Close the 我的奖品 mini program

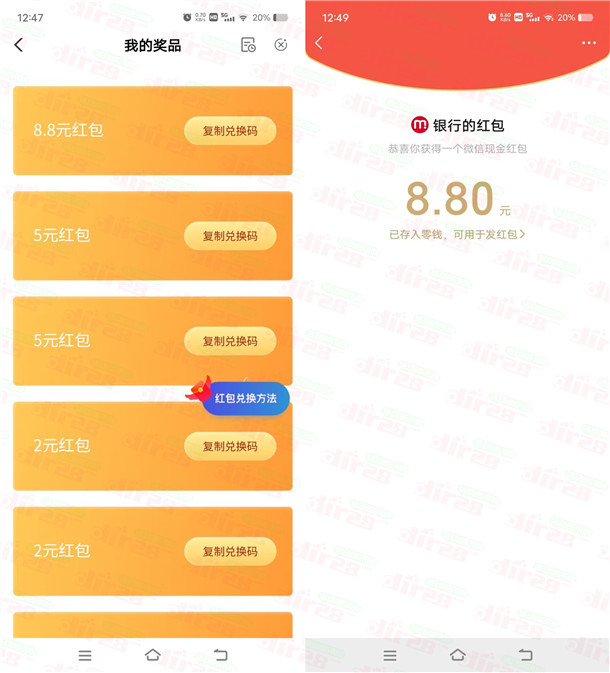click(281, 45)
